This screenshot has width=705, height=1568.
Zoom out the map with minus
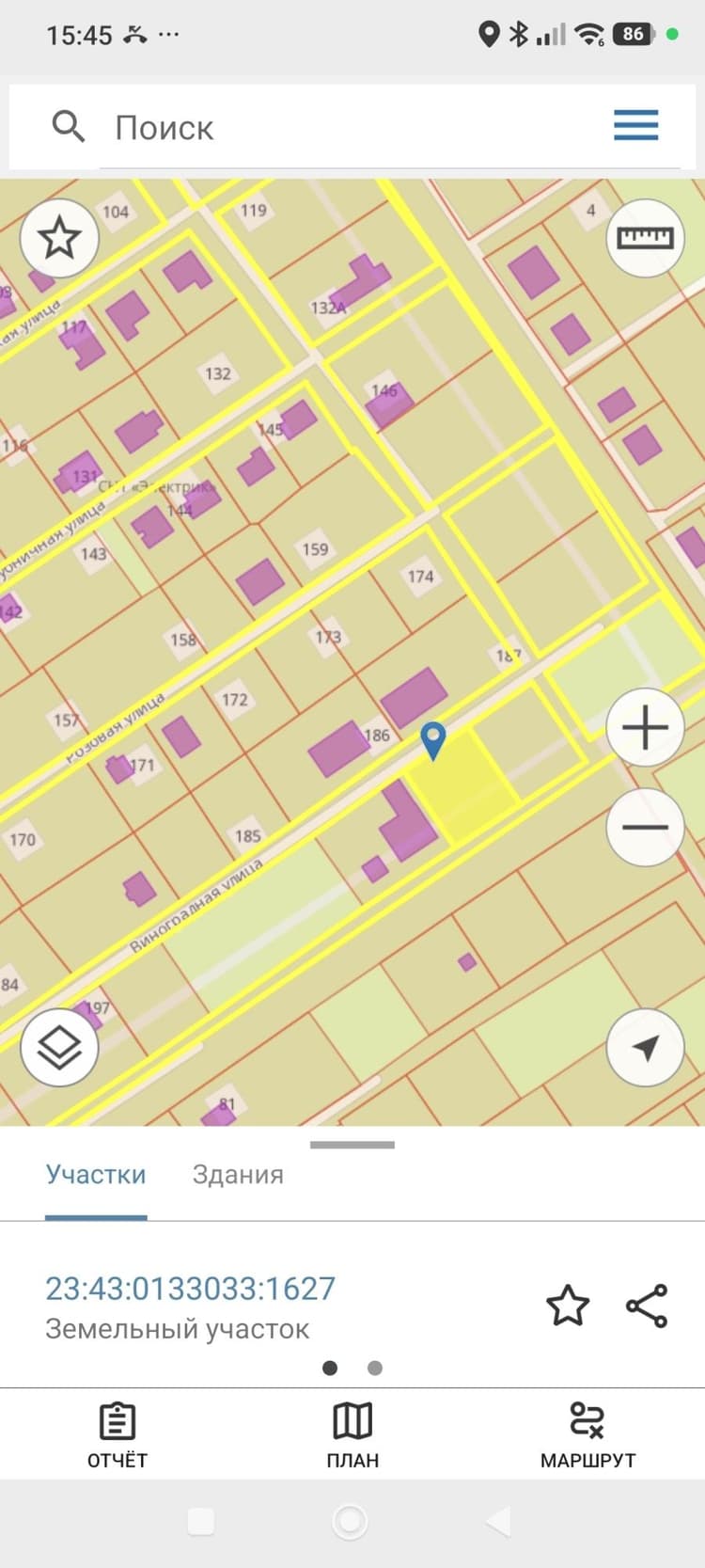[x=645, y=828]
